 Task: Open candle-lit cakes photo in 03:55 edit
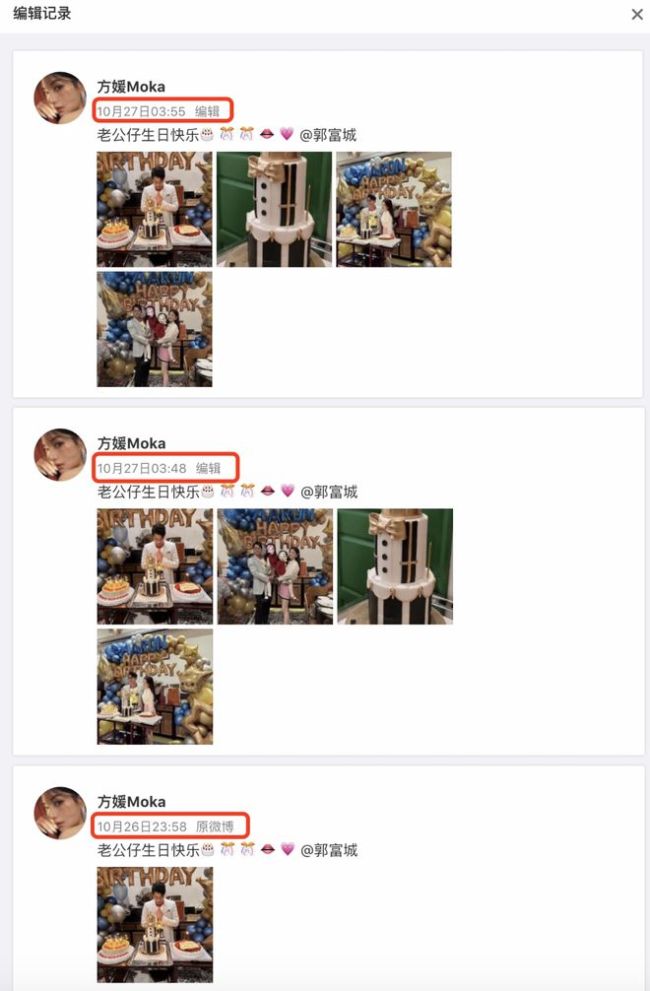154,209
